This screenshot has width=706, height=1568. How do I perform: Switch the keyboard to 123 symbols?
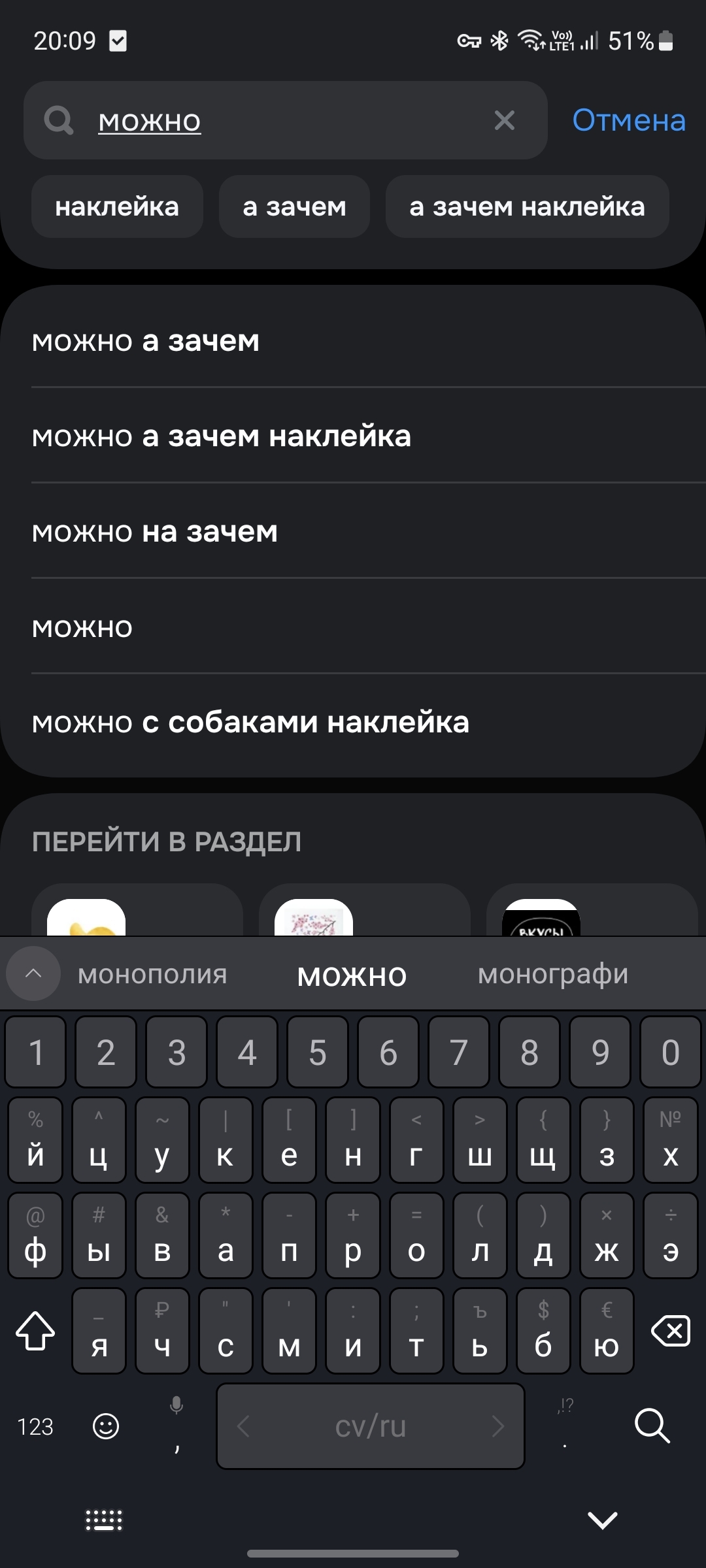click(x=35, y=1426)
